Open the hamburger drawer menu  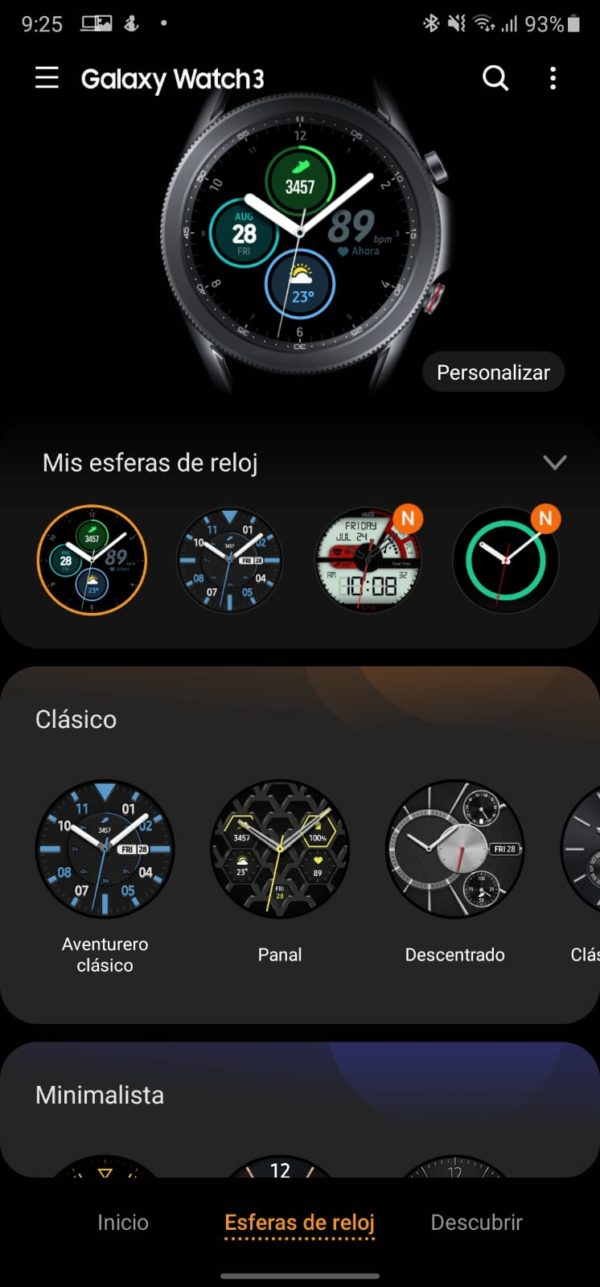click(47, 78)
